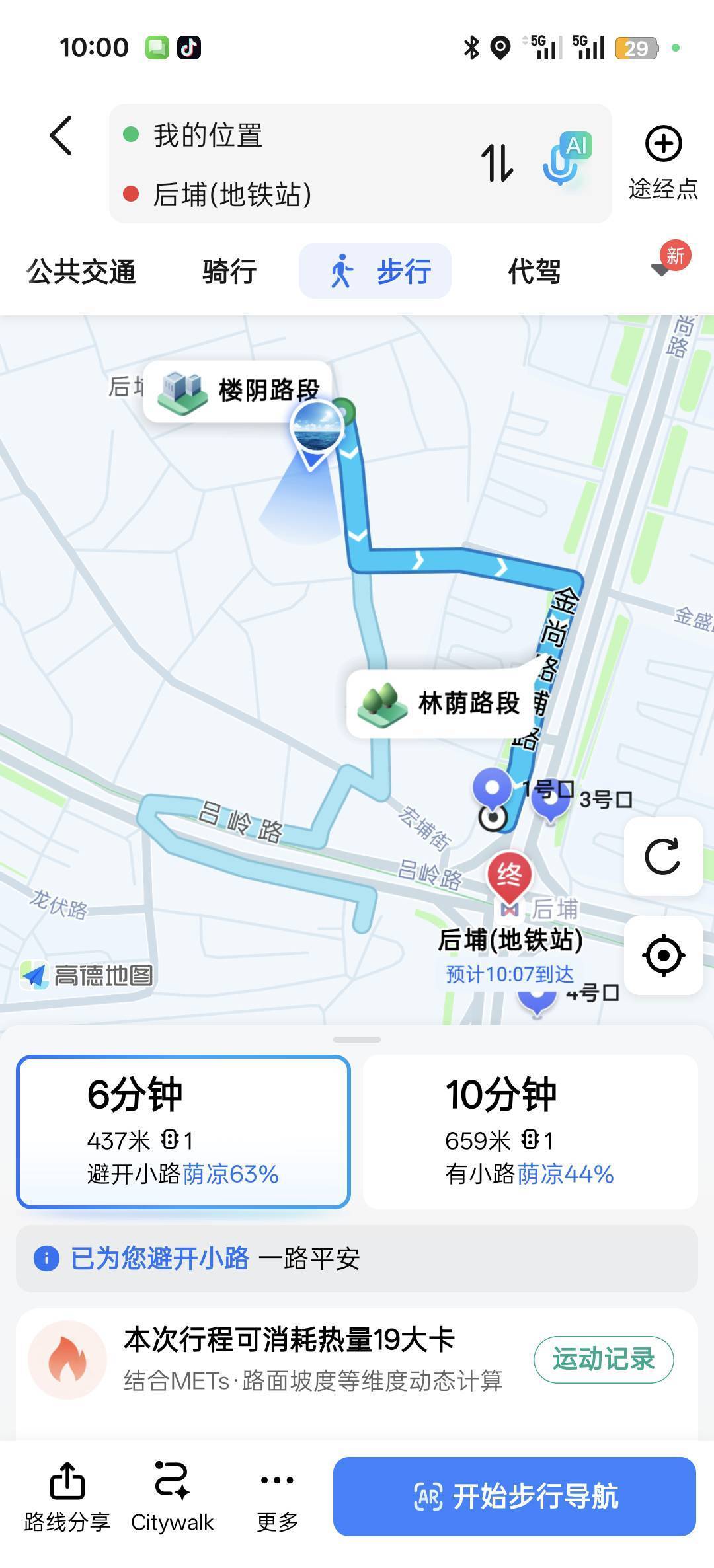Refresh the route on the map
The image size is (714, 1568).
(x=663, y=856)
